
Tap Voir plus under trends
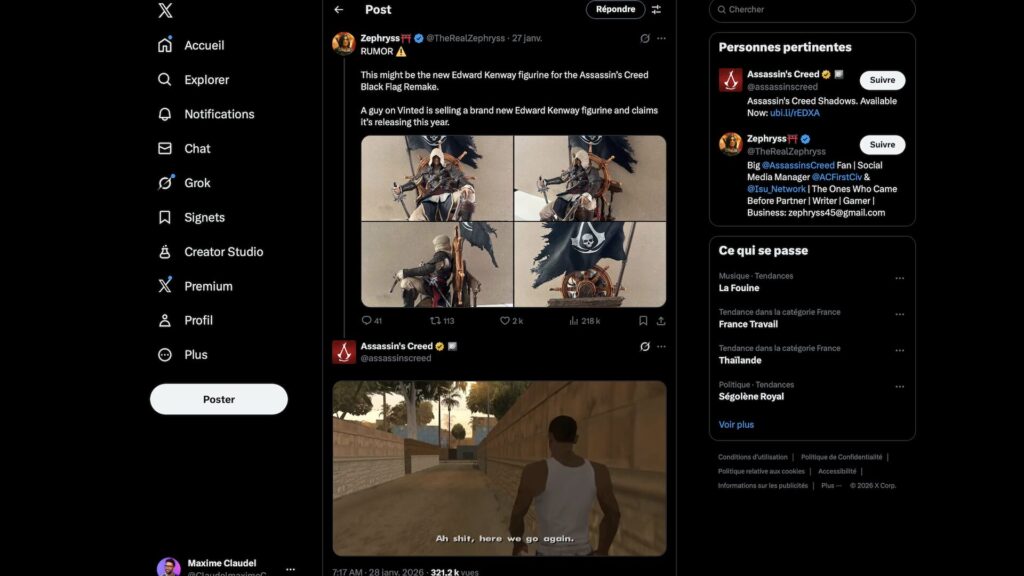[736, 424]
